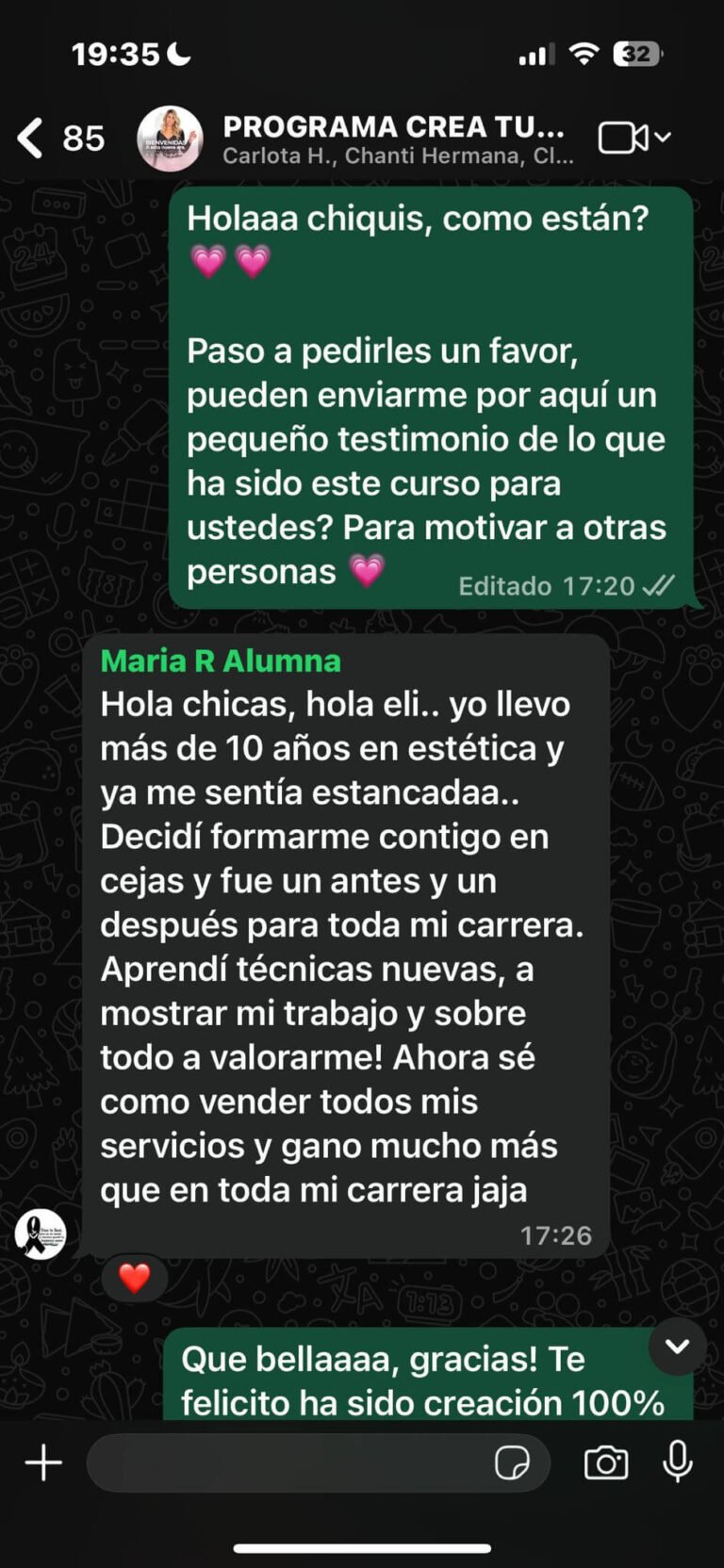The image size is (724, 1568).
Task: Start a video call with the group
Action: [624, 139]
